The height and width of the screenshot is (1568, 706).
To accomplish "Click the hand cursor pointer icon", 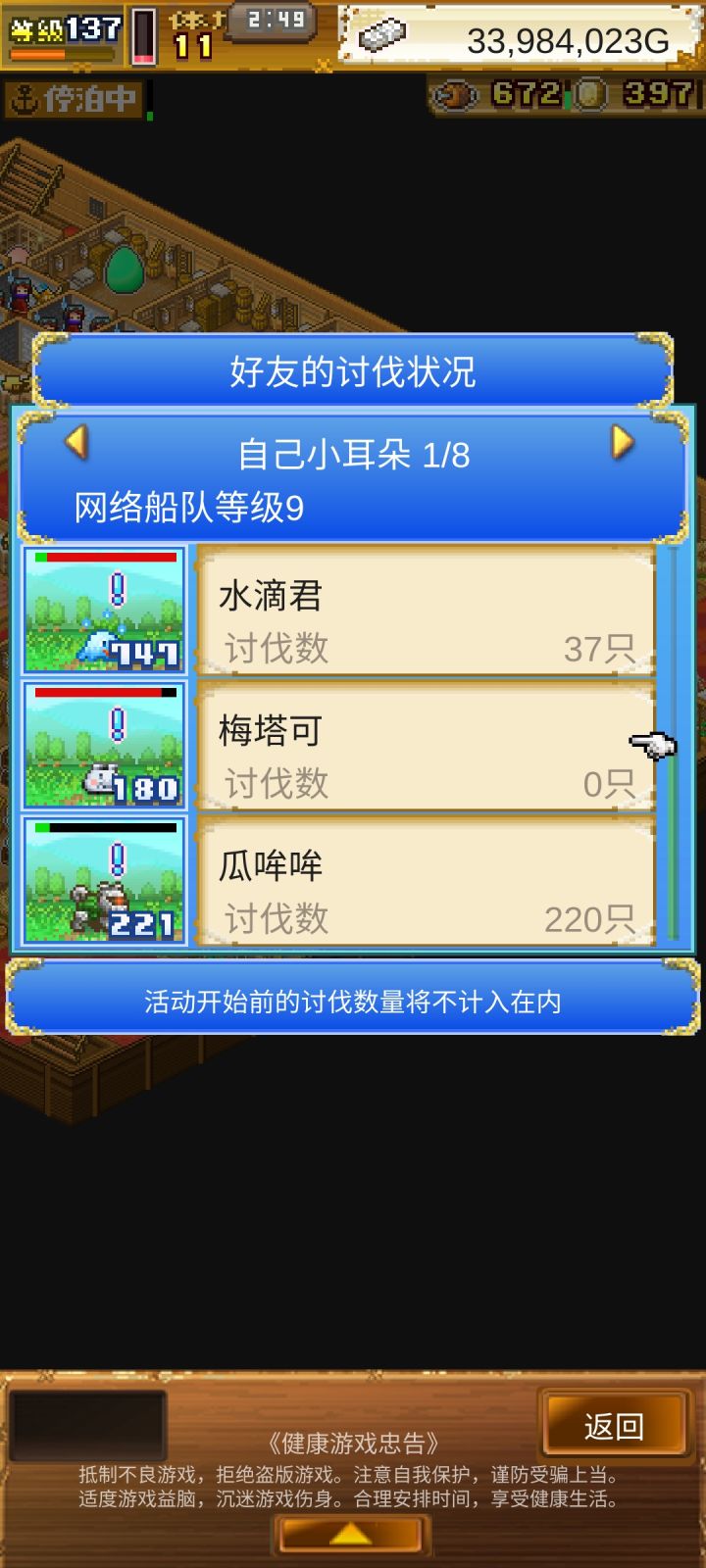I will 654,747.
